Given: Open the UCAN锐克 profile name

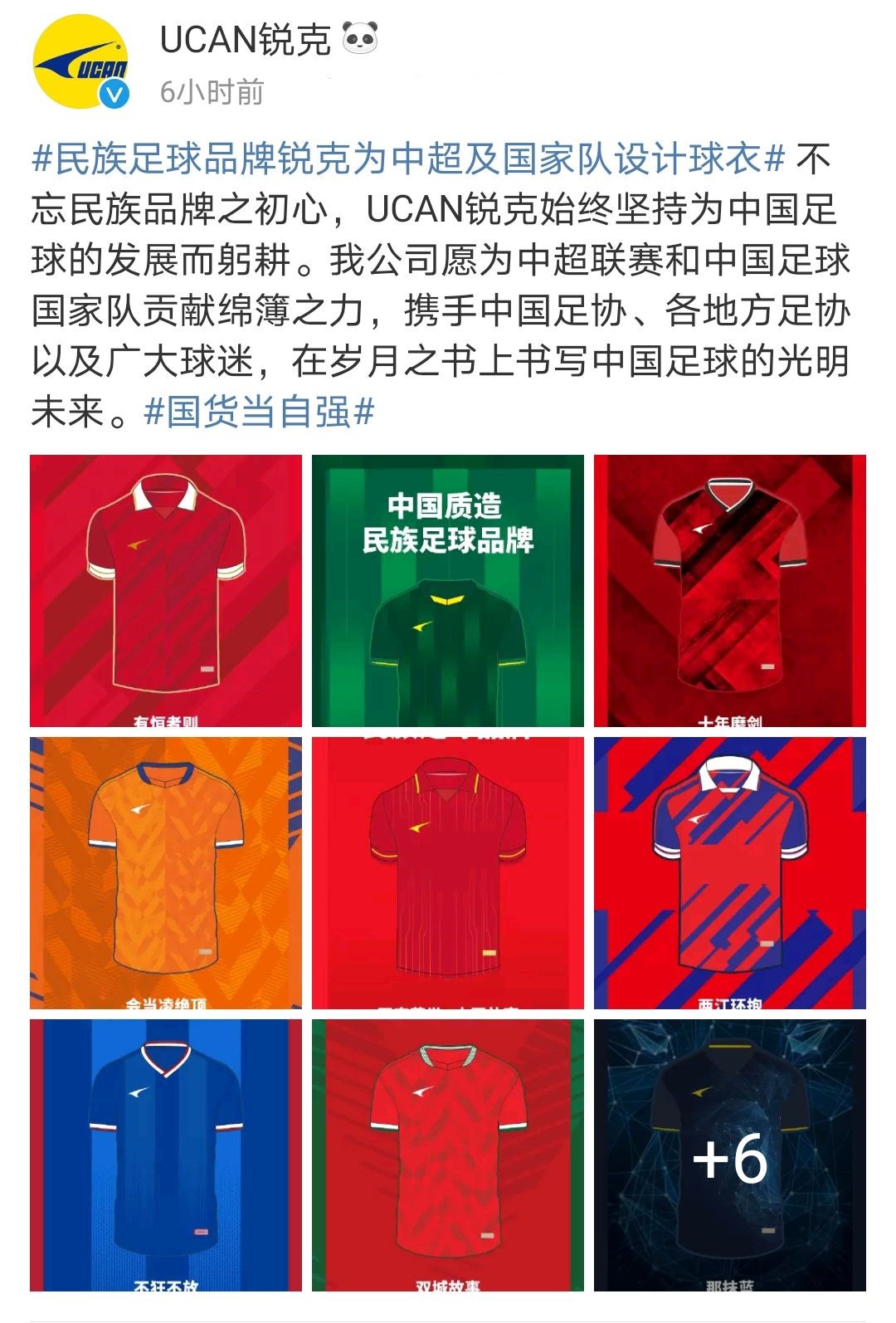Looking at the screenshot, I should point(238,37).
